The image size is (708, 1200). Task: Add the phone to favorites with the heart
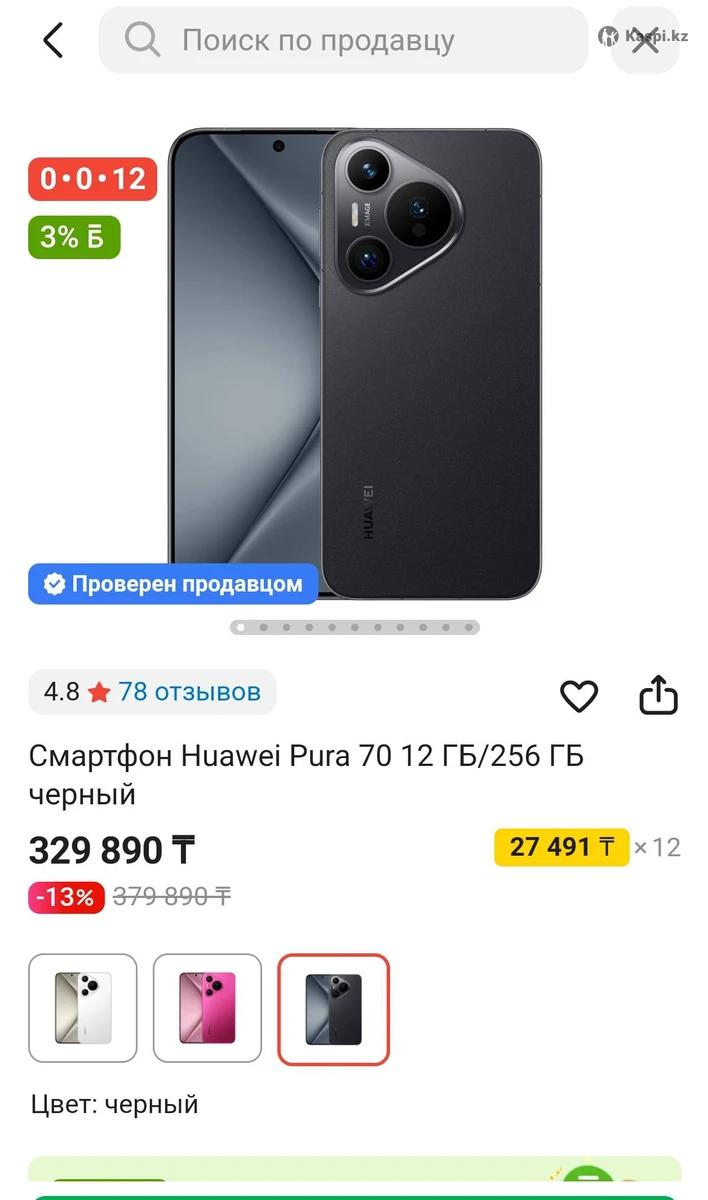click(578, 696)
